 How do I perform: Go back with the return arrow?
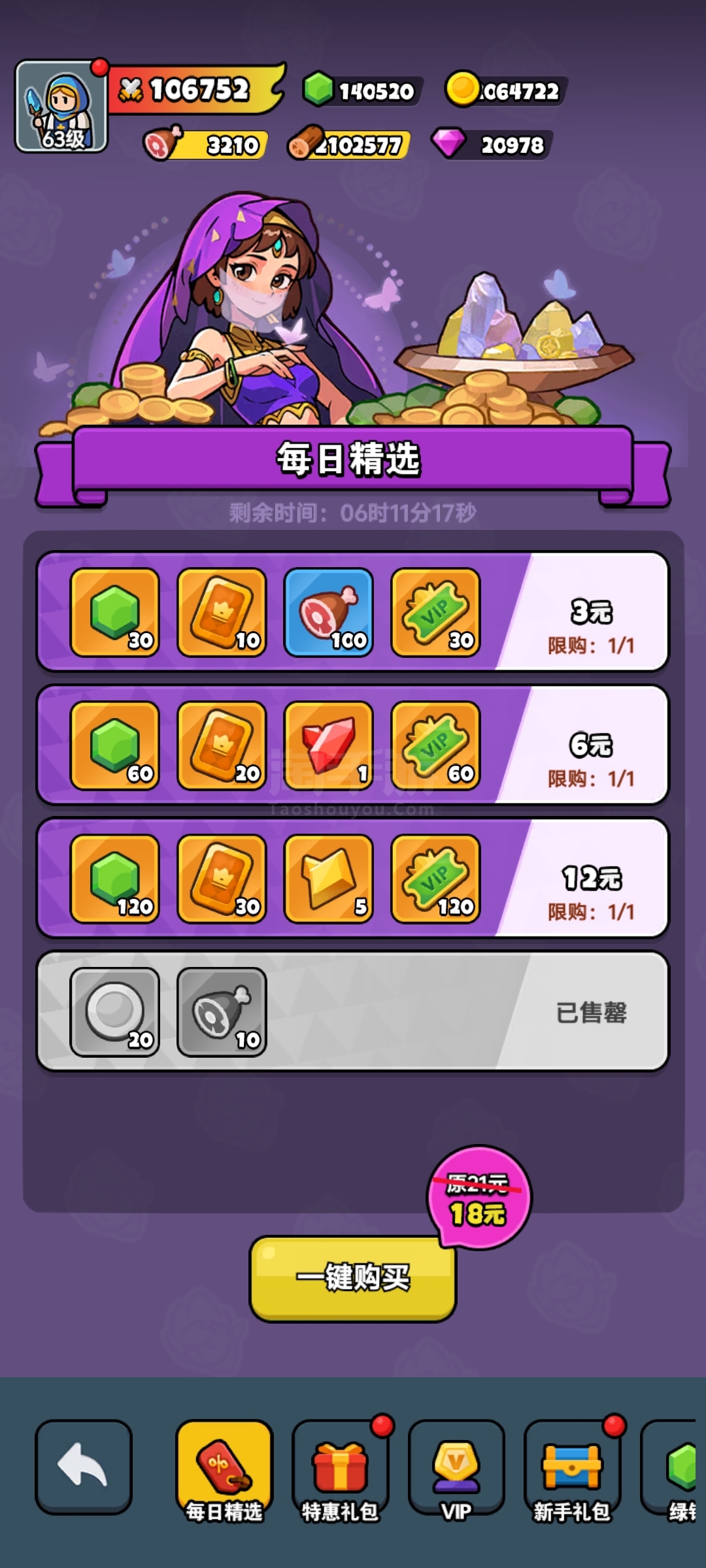84,1466
